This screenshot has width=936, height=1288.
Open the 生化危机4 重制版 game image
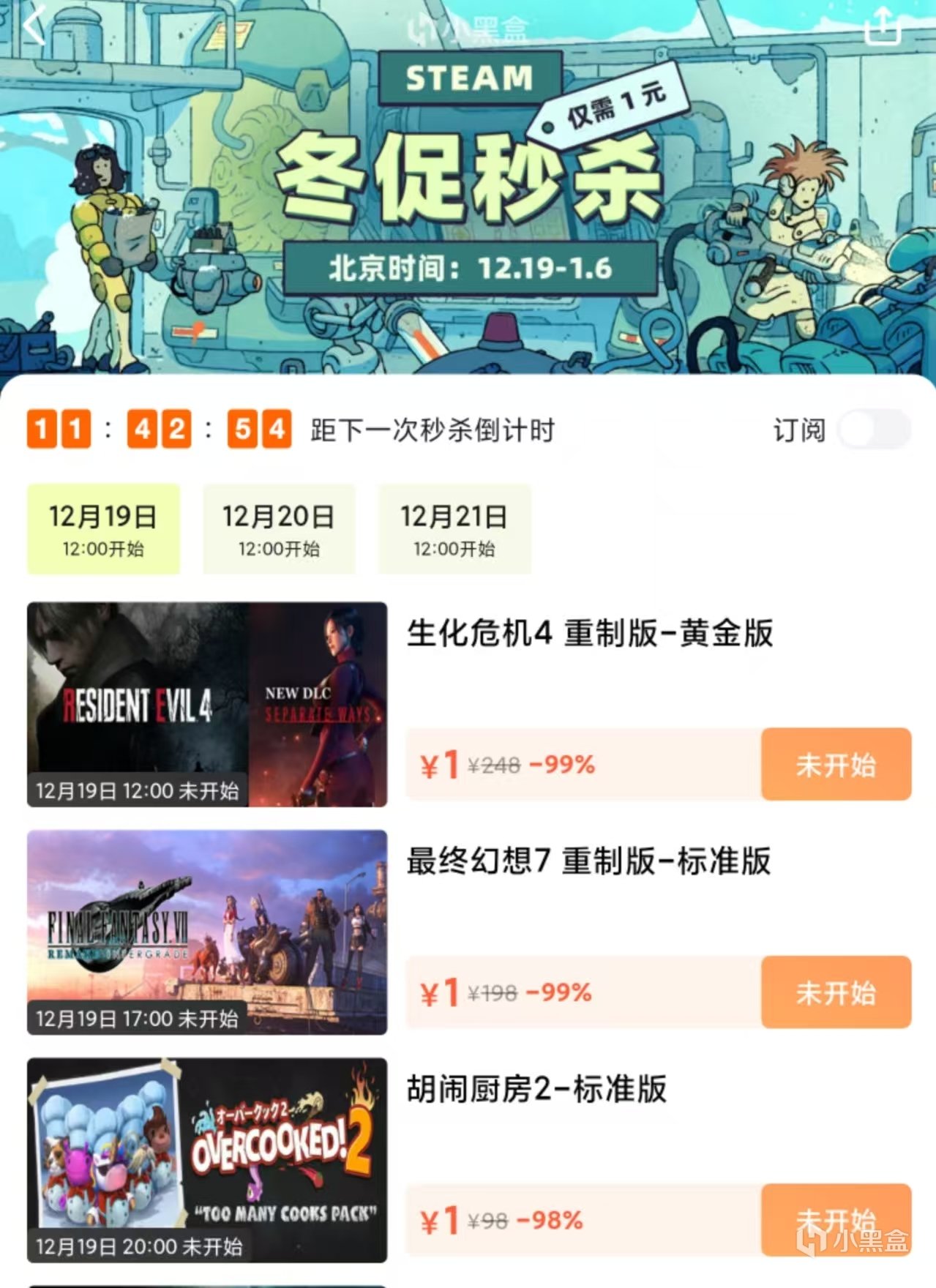coord(207,704)
